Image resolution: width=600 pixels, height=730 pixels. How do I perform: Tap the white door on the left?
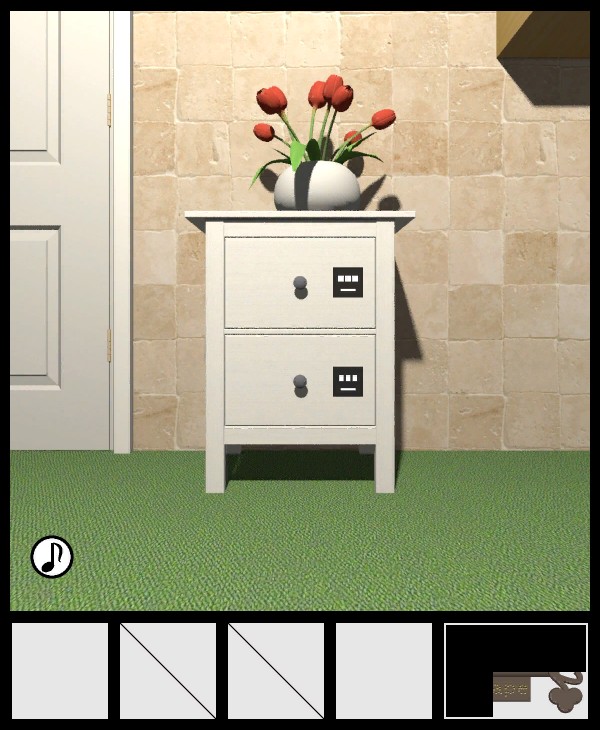click(x=60, y=230)
